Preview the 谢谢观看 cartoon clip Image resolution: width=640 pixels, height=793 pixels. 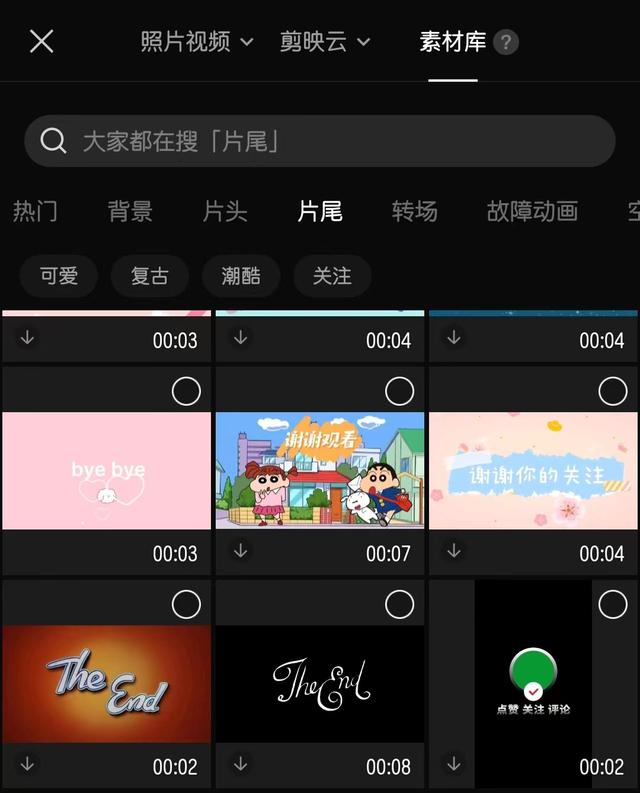coord(319,471)
